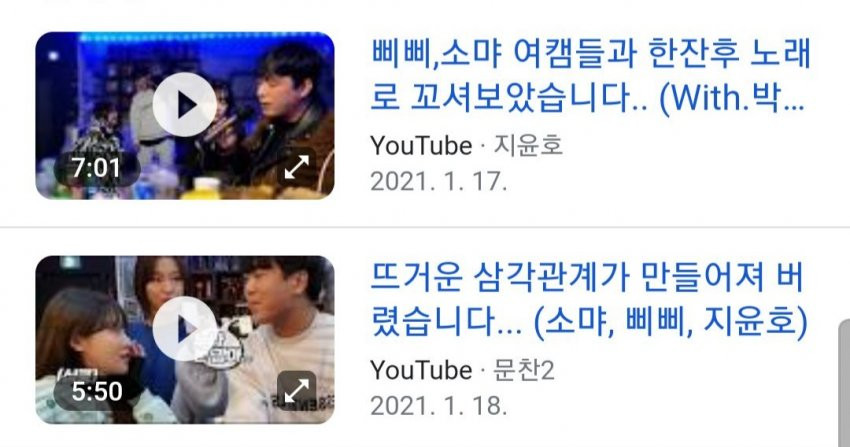Open the video titled 뜨거운 삼각관계가 만들어져
Screen dimensions: 850x447
(x=588, y=299)
